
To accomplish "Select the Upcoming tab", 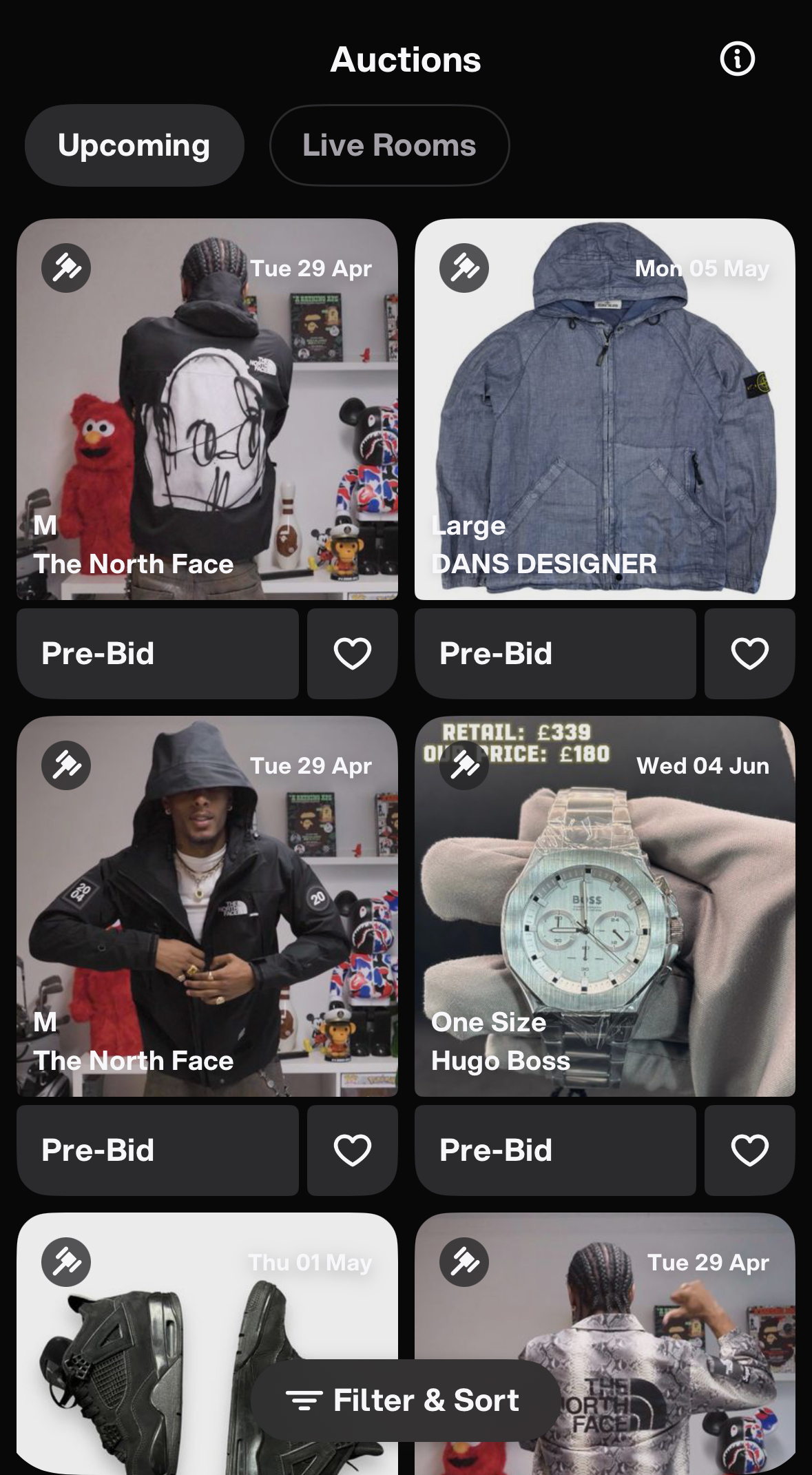I will [134, 145].
